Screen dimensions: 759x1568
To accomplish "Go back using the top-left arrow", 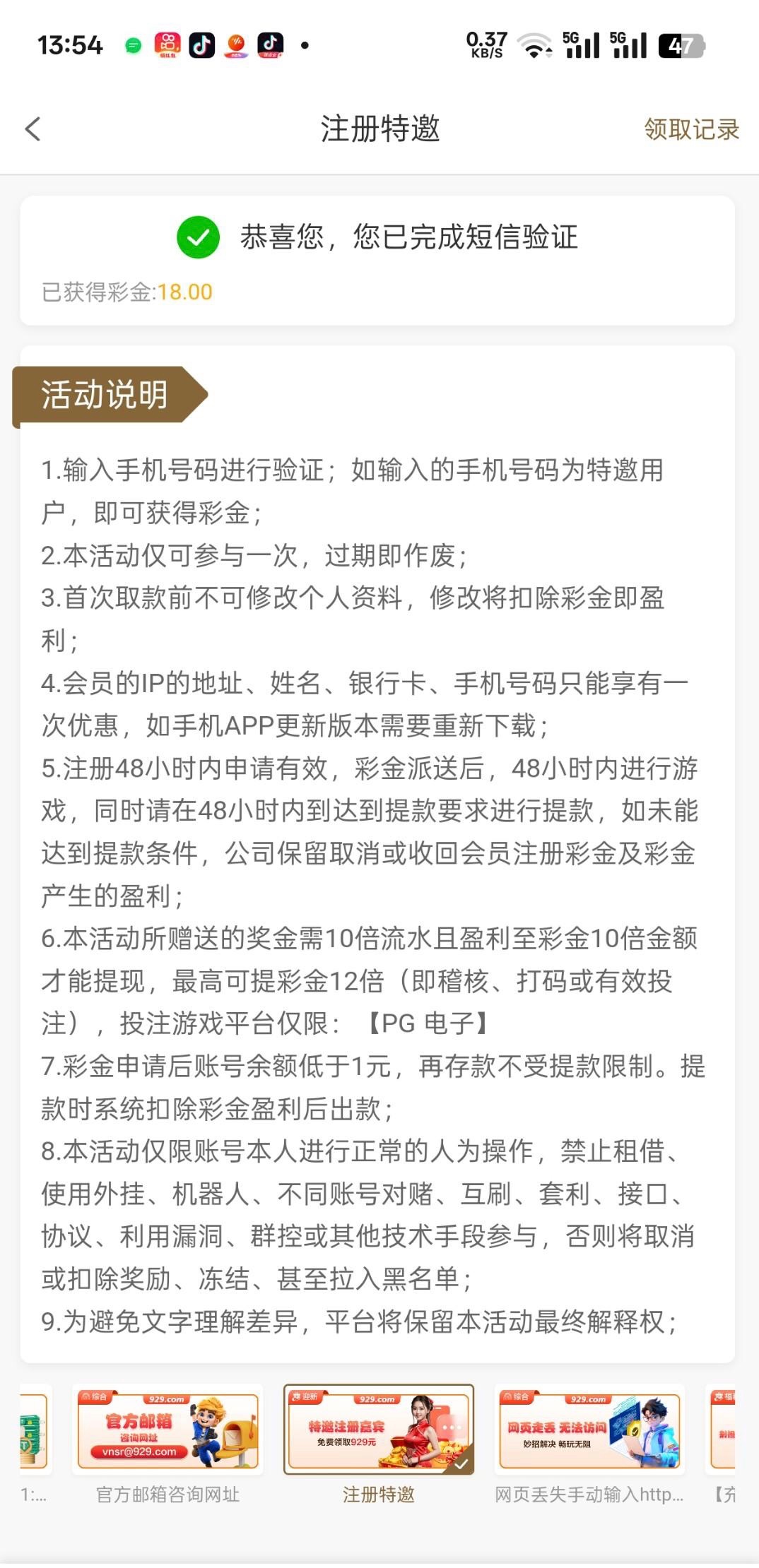I will [x=33, y=129].
